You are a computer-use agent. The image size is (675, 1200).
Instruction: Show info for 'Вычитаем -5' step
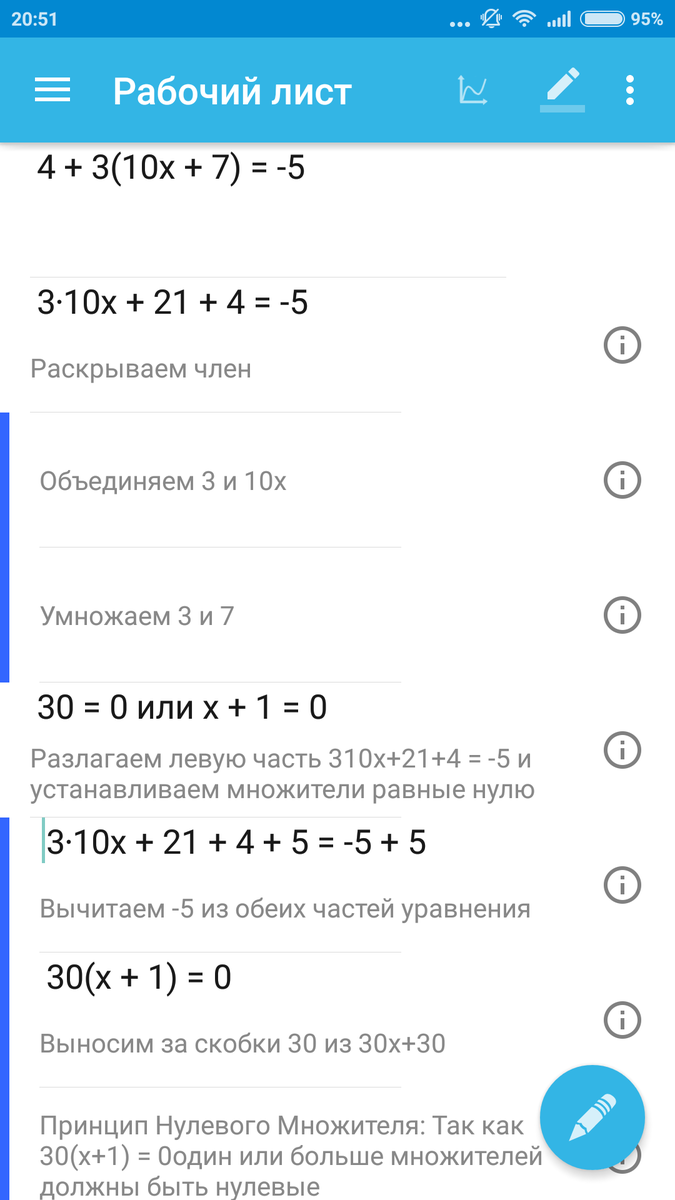pyautogui.click(x=622, y=884)
